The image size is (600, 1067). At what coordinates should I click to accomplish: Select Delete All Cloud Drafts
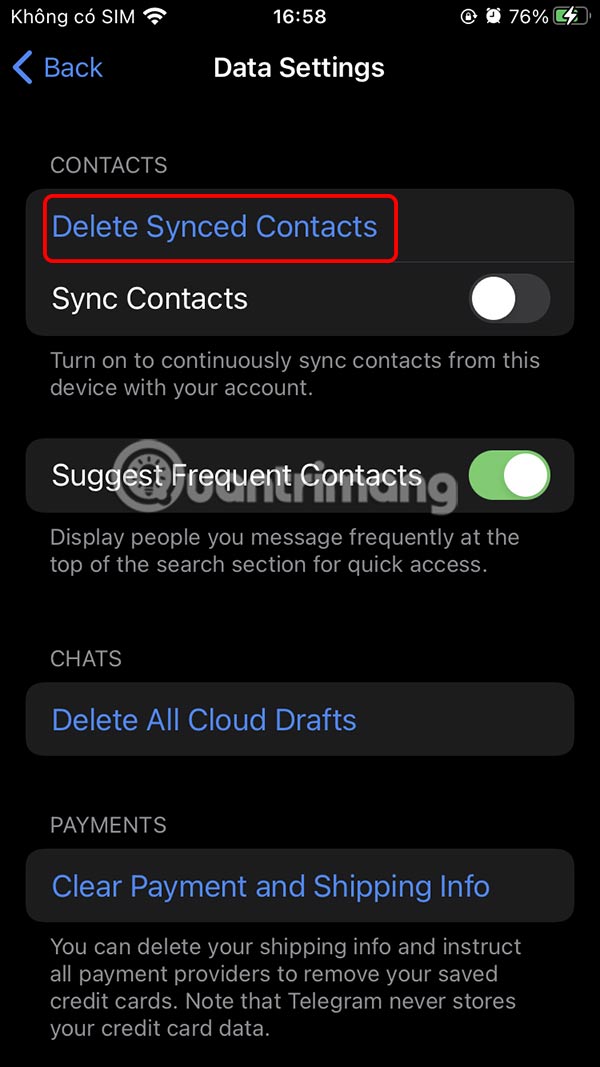tap(204, 720)
